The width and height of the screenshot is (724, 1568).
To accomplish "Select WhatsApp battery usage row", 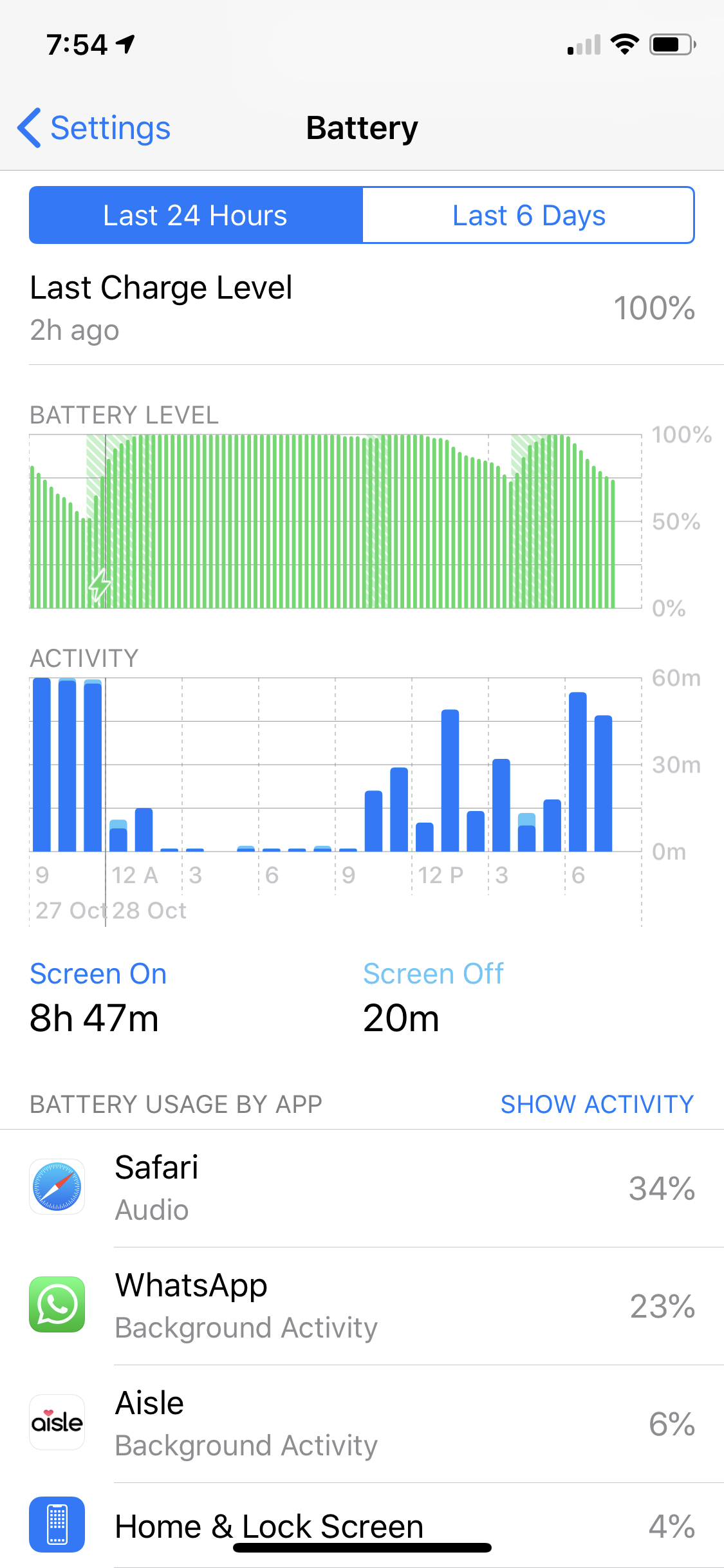I will [362, 1306].
